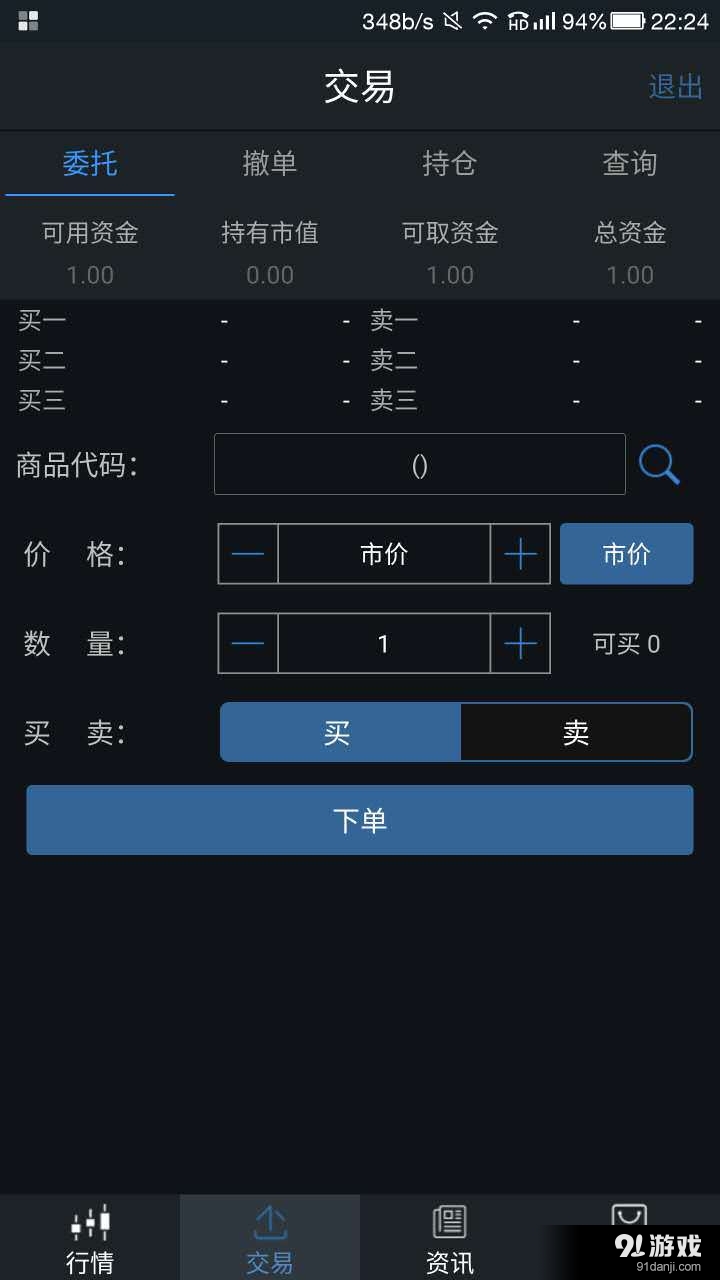Open 资讯 (news) from the bottom navigation
Viewport: 720px width, 1280px height.
pos(450,1237)
